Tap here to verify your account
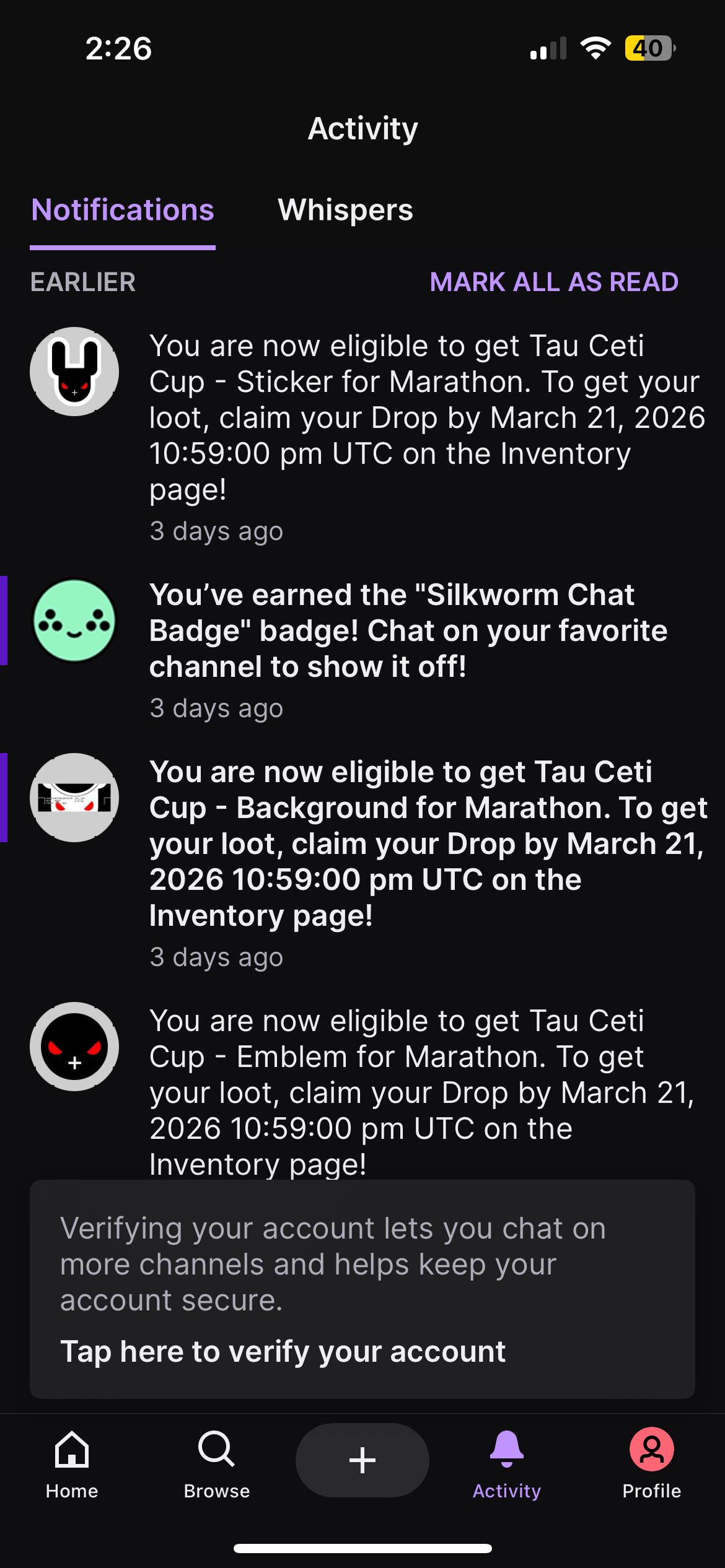Screen dimensions: 725x1568 [283, 1351]
